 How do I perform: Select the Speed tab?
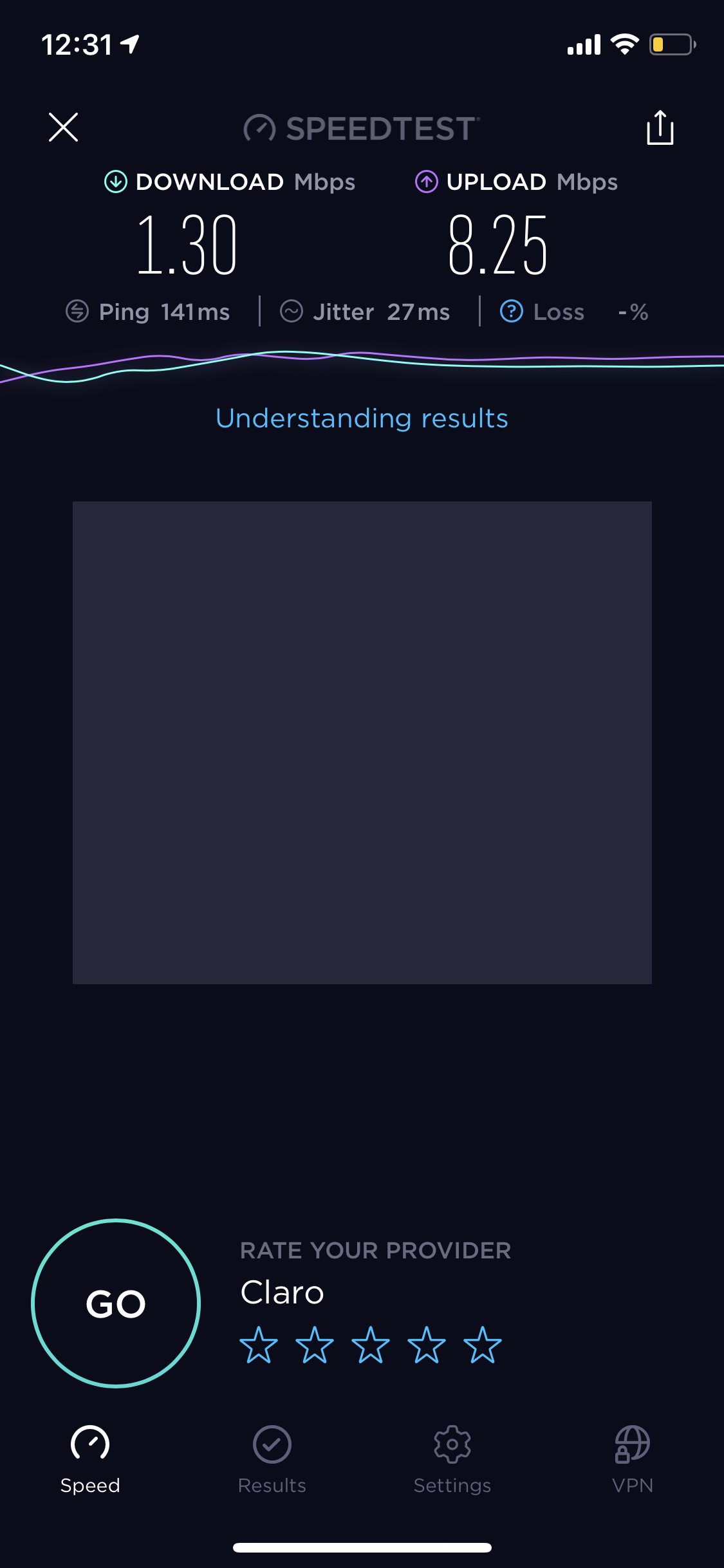point(90,1459)
